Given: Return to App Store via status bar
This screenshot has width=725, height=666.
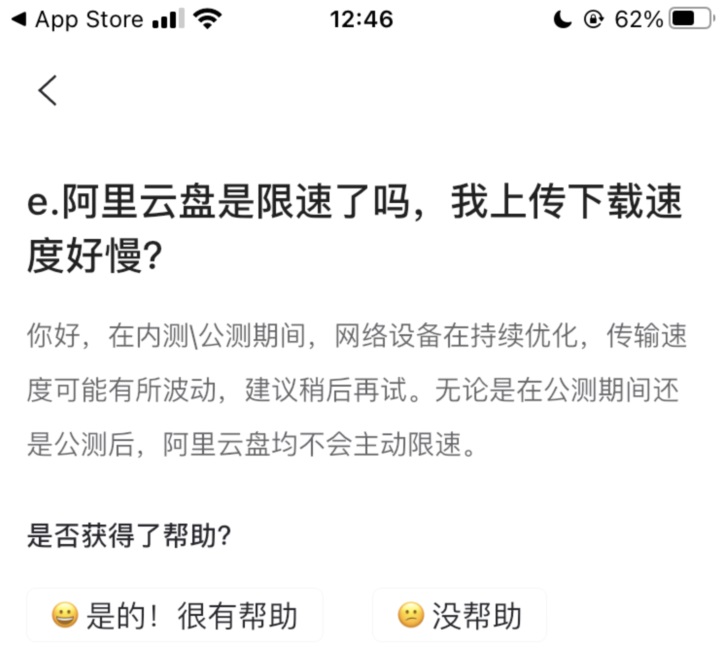Looking at the screenshot, I should click(x=76, y=19).
